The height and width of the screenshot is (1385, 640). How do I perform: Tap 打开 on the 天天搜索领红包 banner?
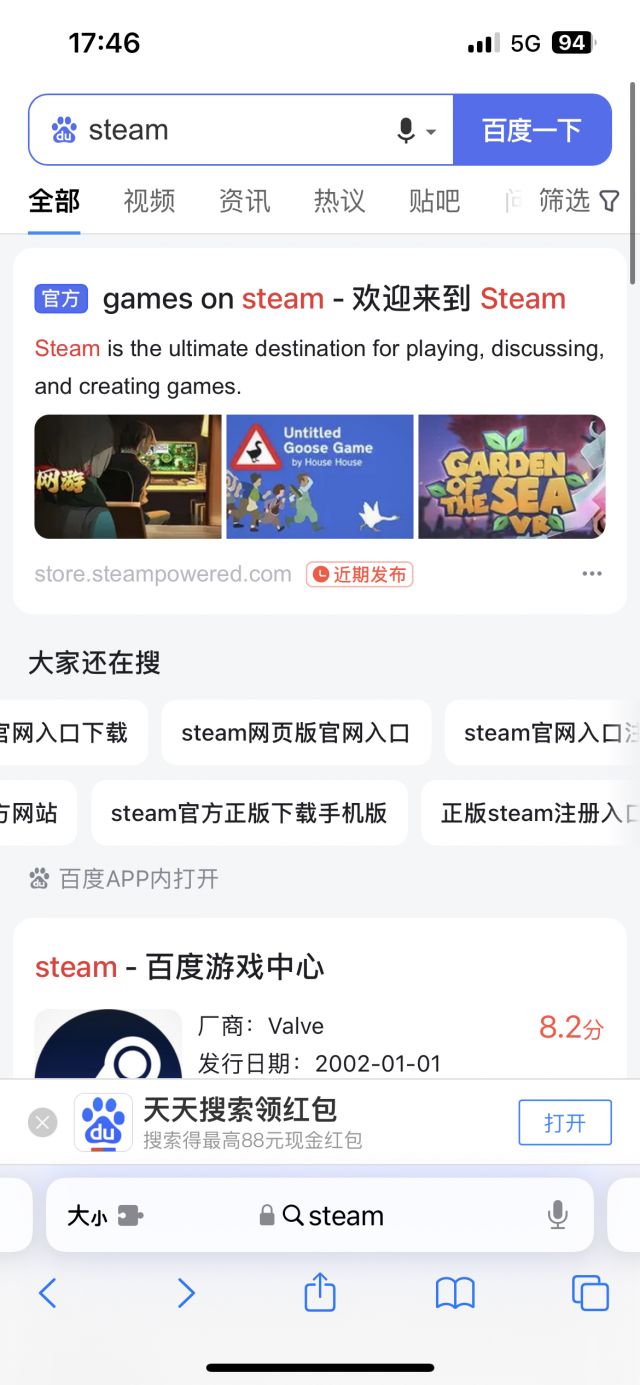(564, 1122)
